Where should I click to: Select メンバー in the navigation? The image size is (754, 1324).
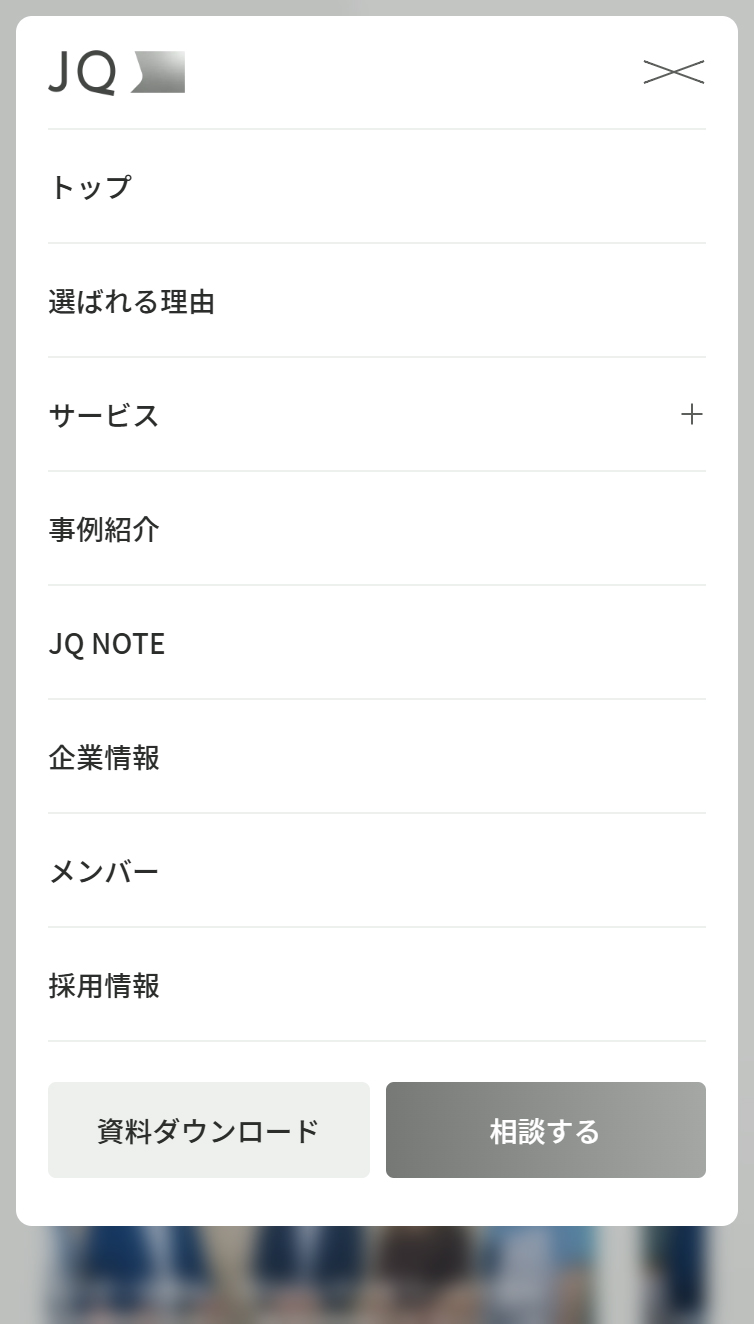pos(104,870)
